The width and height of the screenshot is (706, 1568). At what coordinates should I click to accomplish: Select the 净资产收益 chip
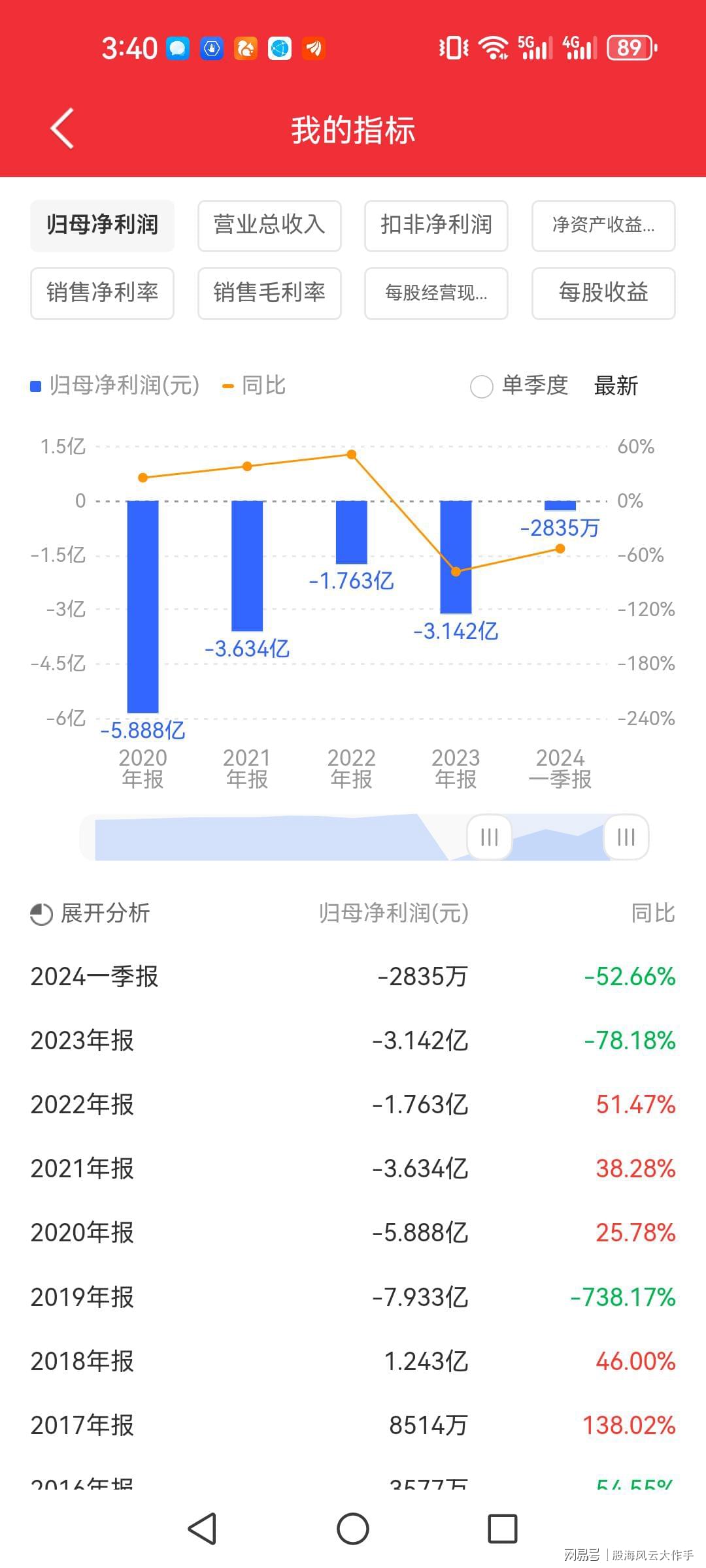[x=603, y=225]
